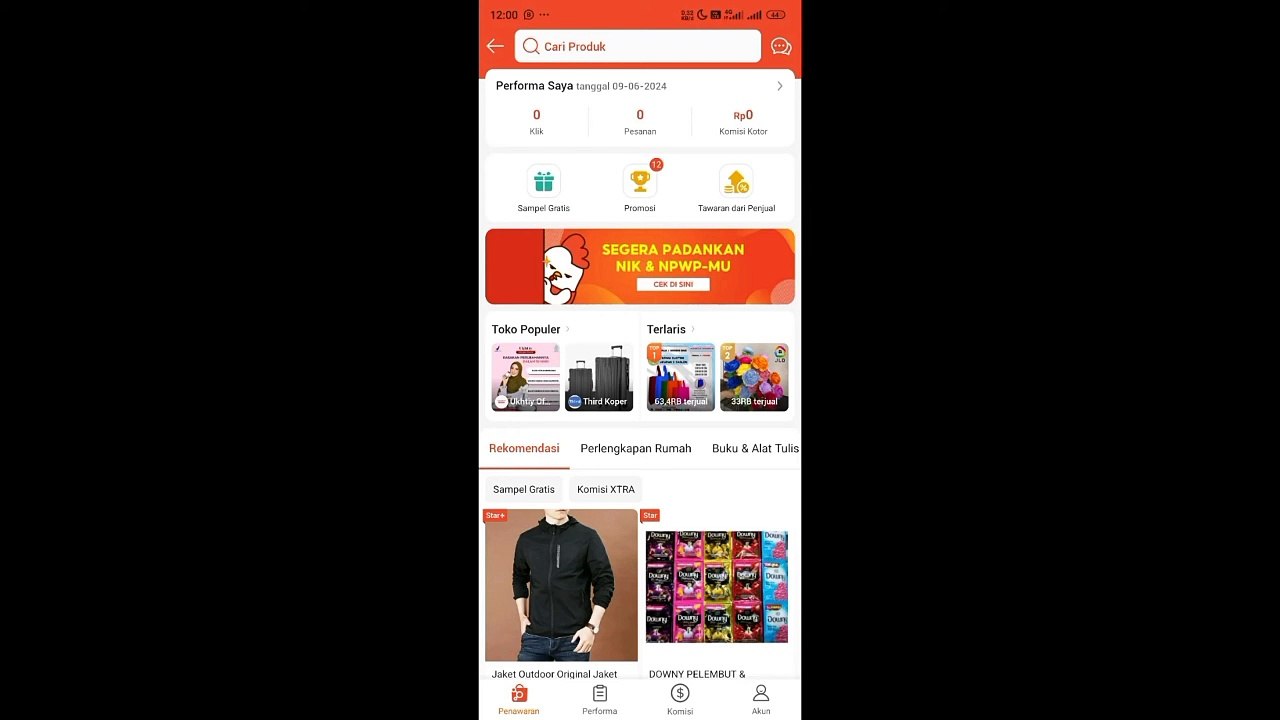
Task: Open the Promosi trophy shortcut
Action: pyautogui.click(x=640, y=189)
